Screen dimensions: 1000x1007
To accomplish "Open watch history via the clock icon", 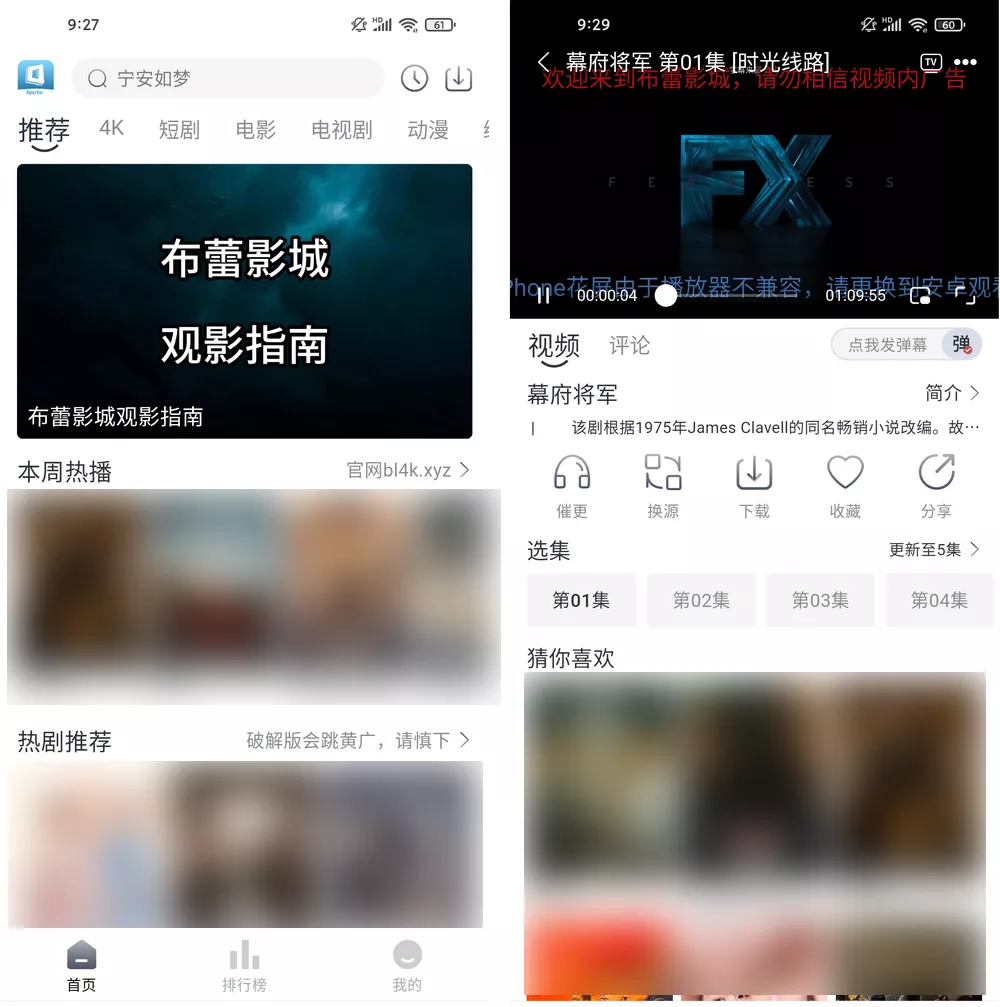I will click(414, 78).
